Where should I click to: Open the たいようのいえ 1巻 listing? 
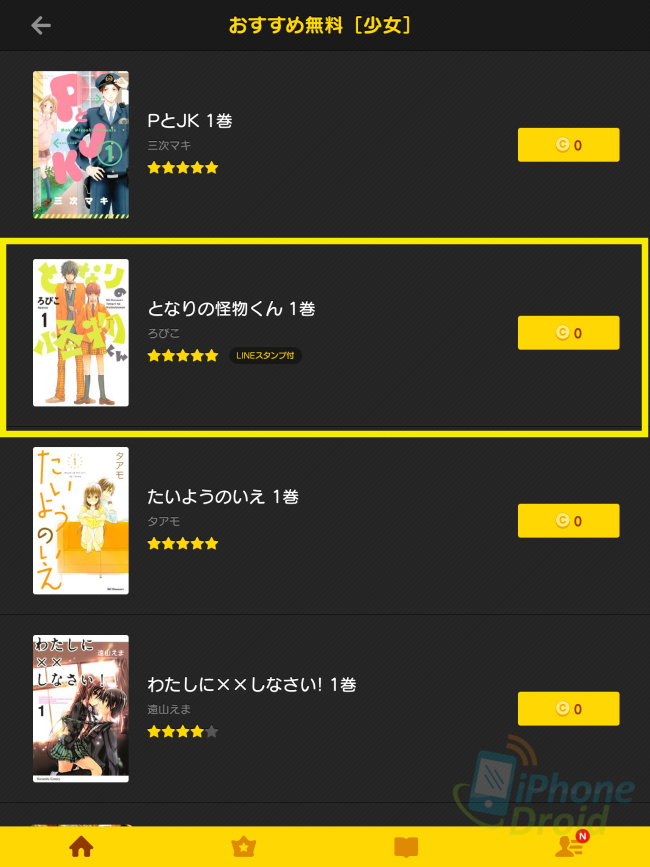click(x=223, y=497)
